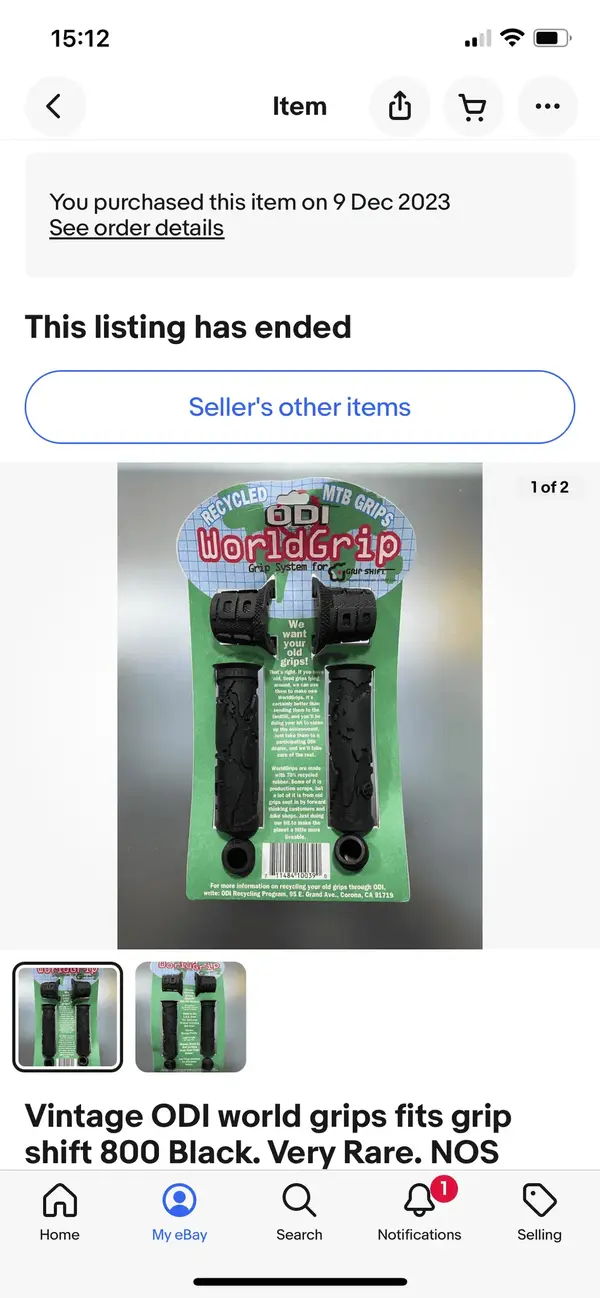Viewport: 600px width, 1298px height.
Task: Switch to the Selling tab
Action: [x=539, y=1211]
